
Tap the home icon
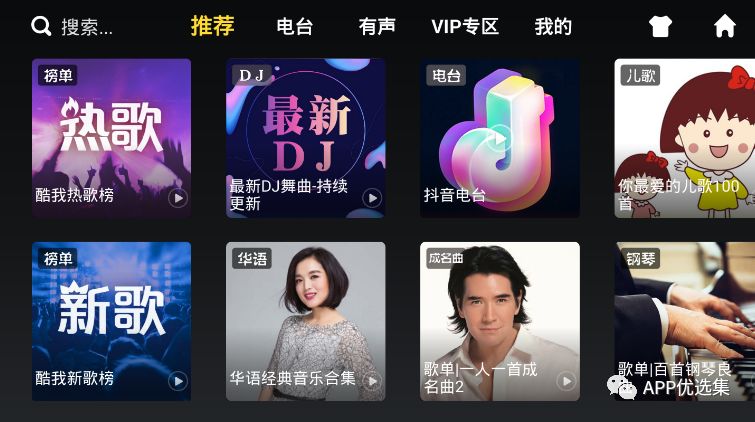[x=725, y=27]
